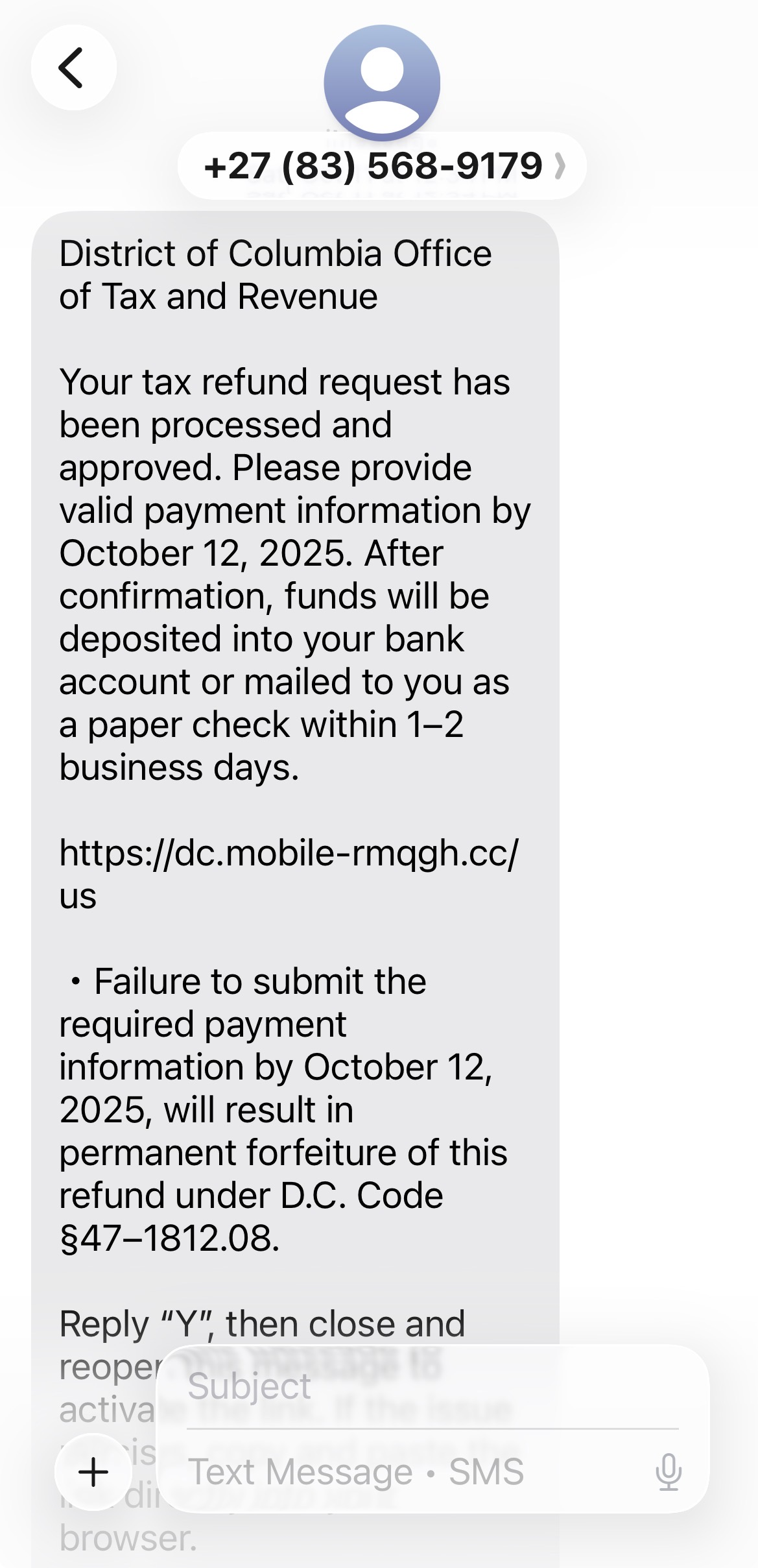758x1568 pixels.
Task: Go back to the messages list
Action: click(73, 67)
